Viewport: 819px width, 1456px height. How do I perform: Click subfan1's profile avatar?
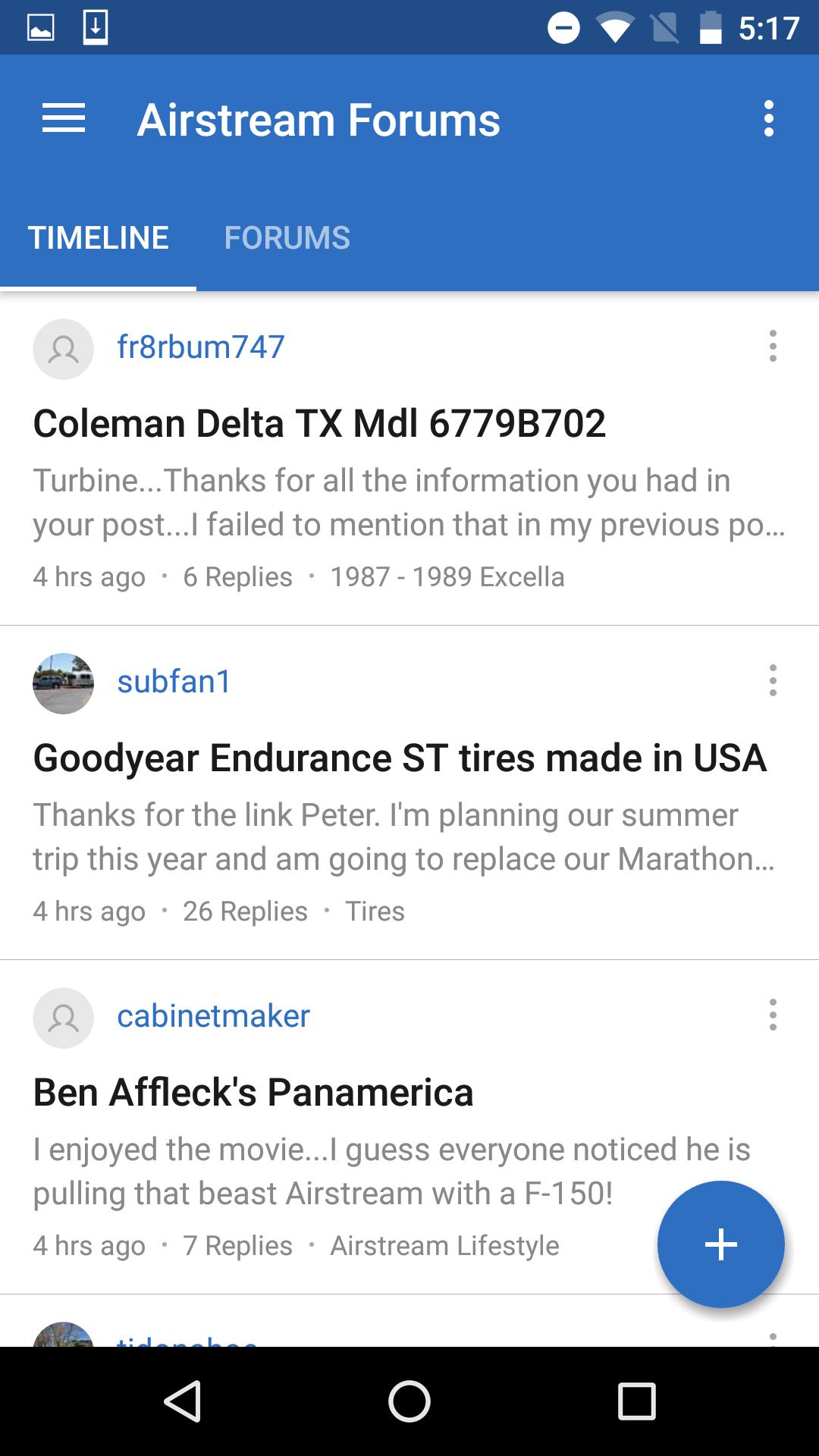64,683
